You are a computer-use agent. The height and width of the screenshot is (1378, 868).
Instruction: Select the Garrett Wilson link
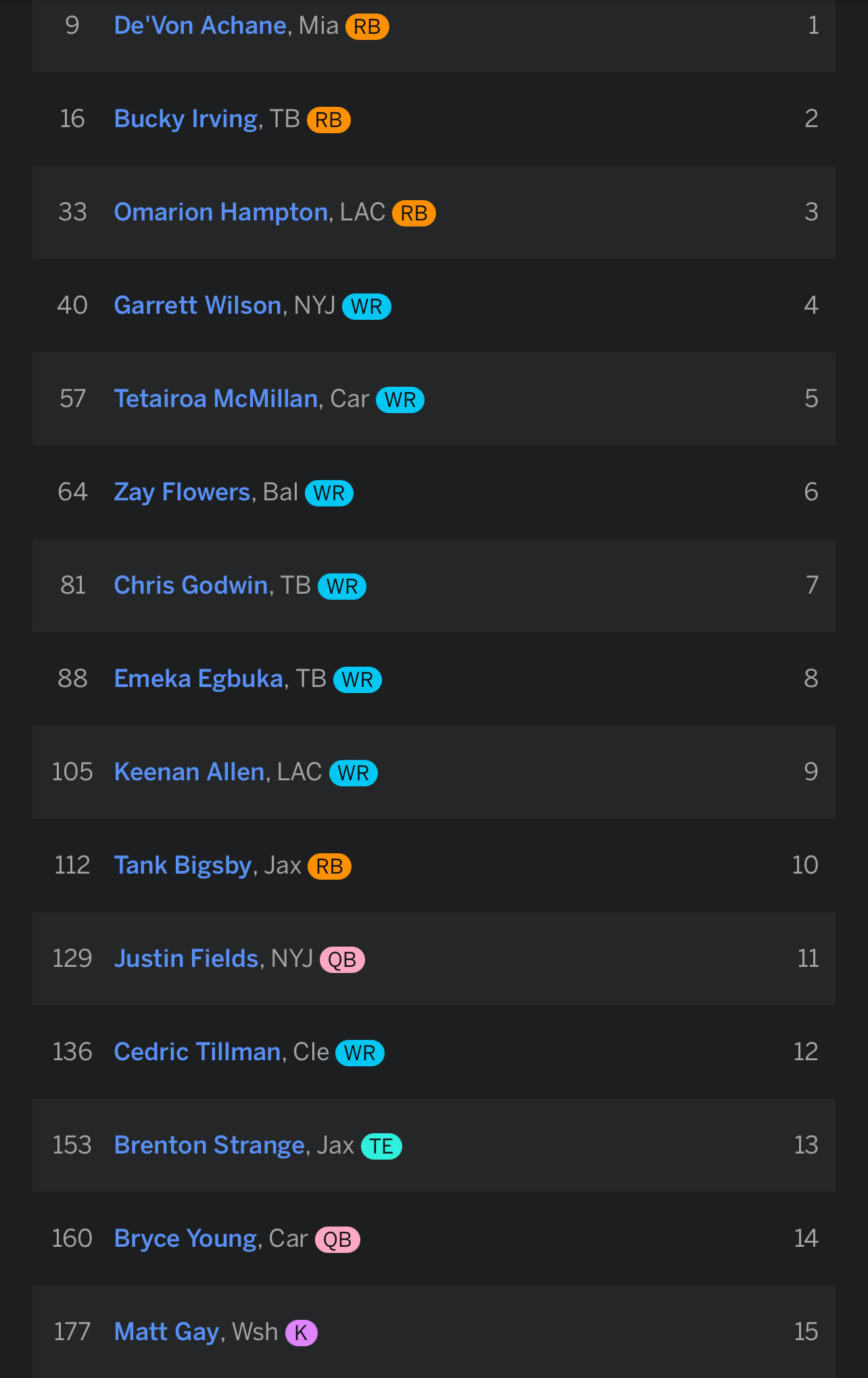click(198, 306)
